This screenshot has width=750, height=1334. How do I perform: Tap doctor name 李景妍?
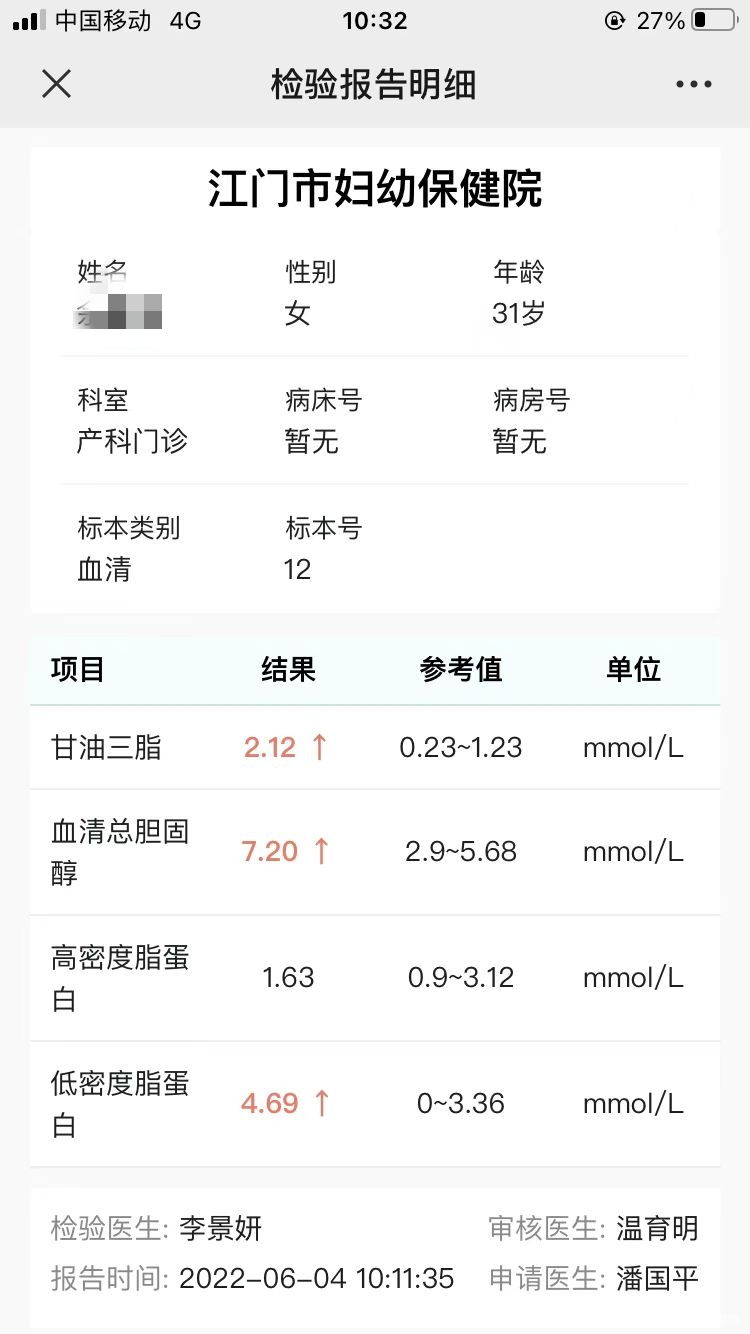click(220, 1229)
